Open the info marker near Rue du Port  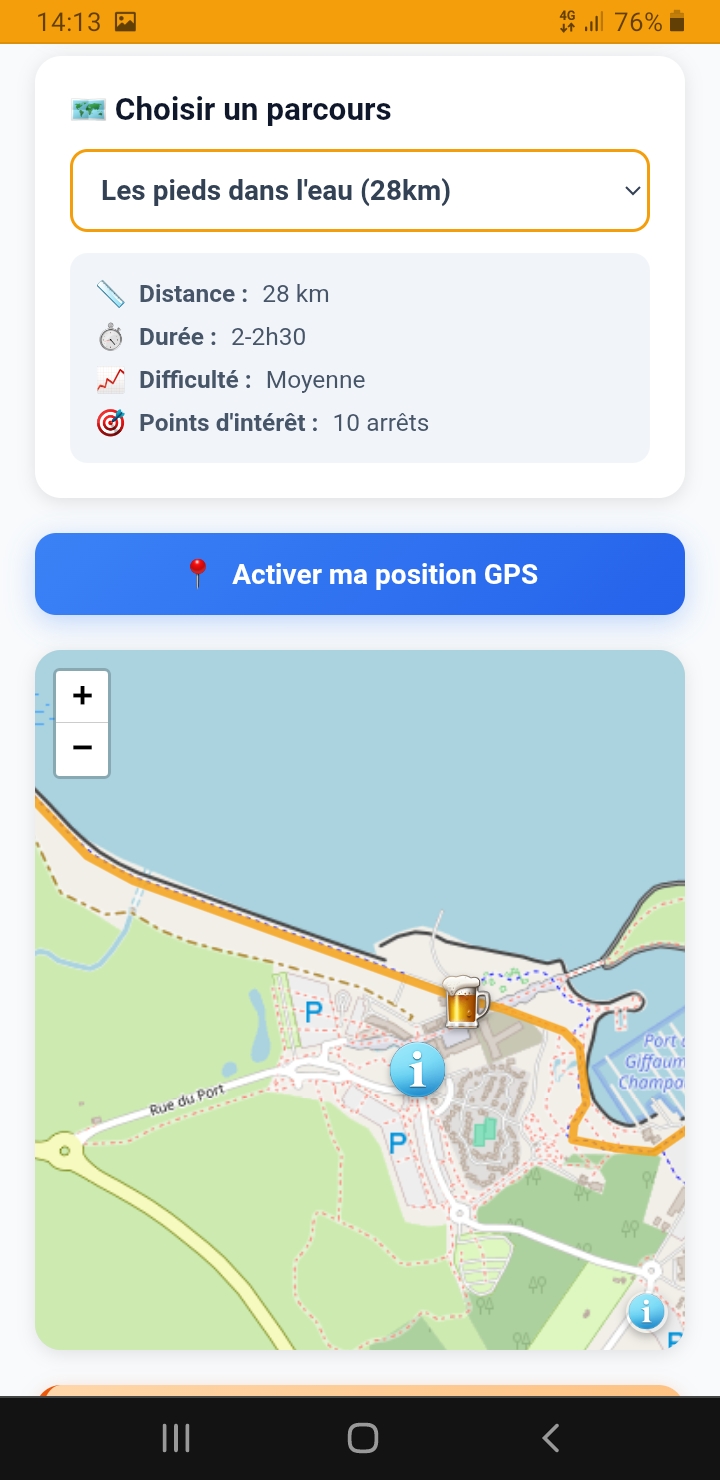[x=417, y=1070]
